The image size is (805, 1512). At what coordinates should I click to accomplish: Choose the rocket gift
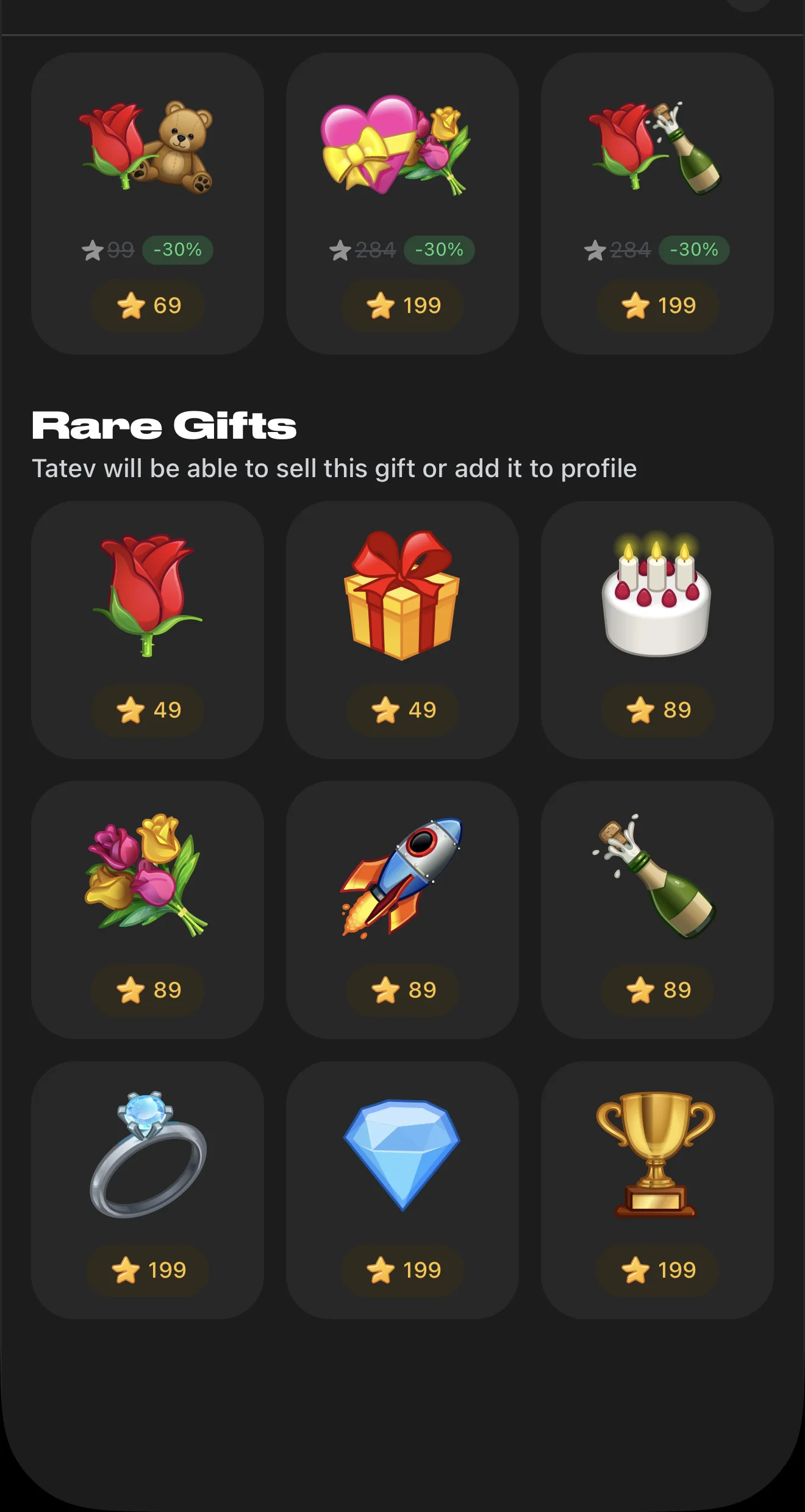click(x=402, y=910)
